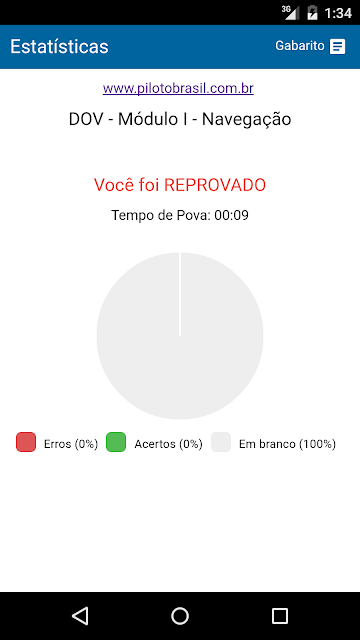
Task: Go back with the system back button
Action: tap(80, 616)
